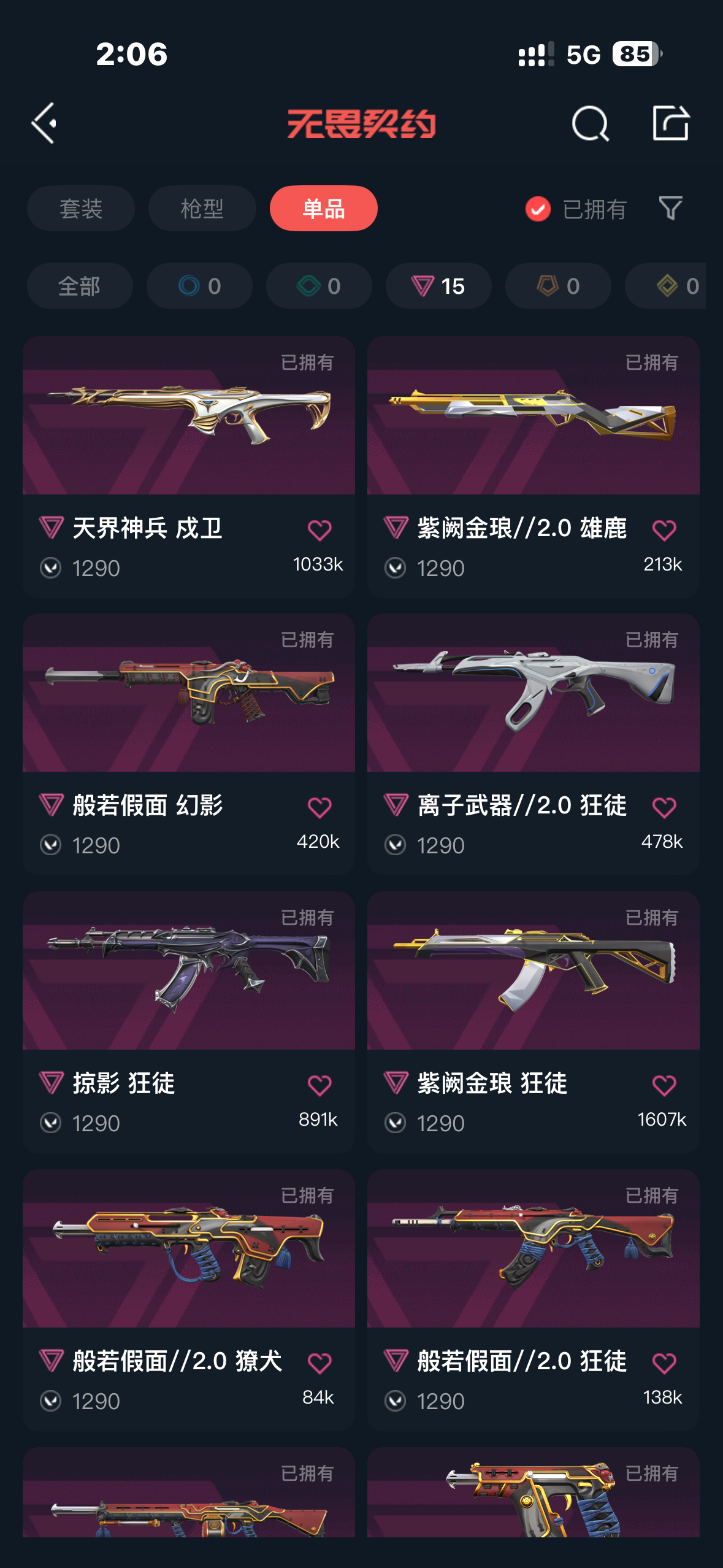
Task: Open the filter funnel icon
Action: tap(670, 209)
